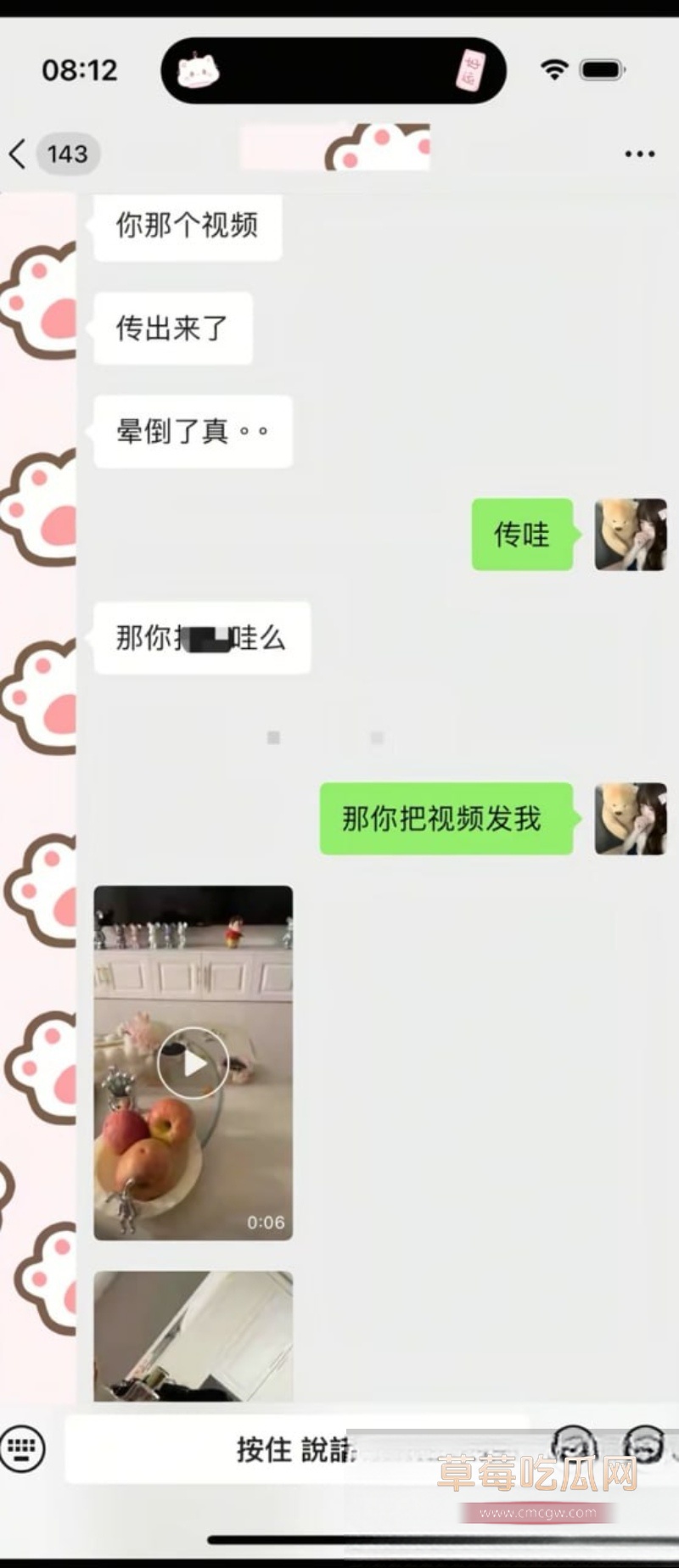Tap the plus icon at bottom right
Screen dimensions: 679x1568
[643, 1442]
